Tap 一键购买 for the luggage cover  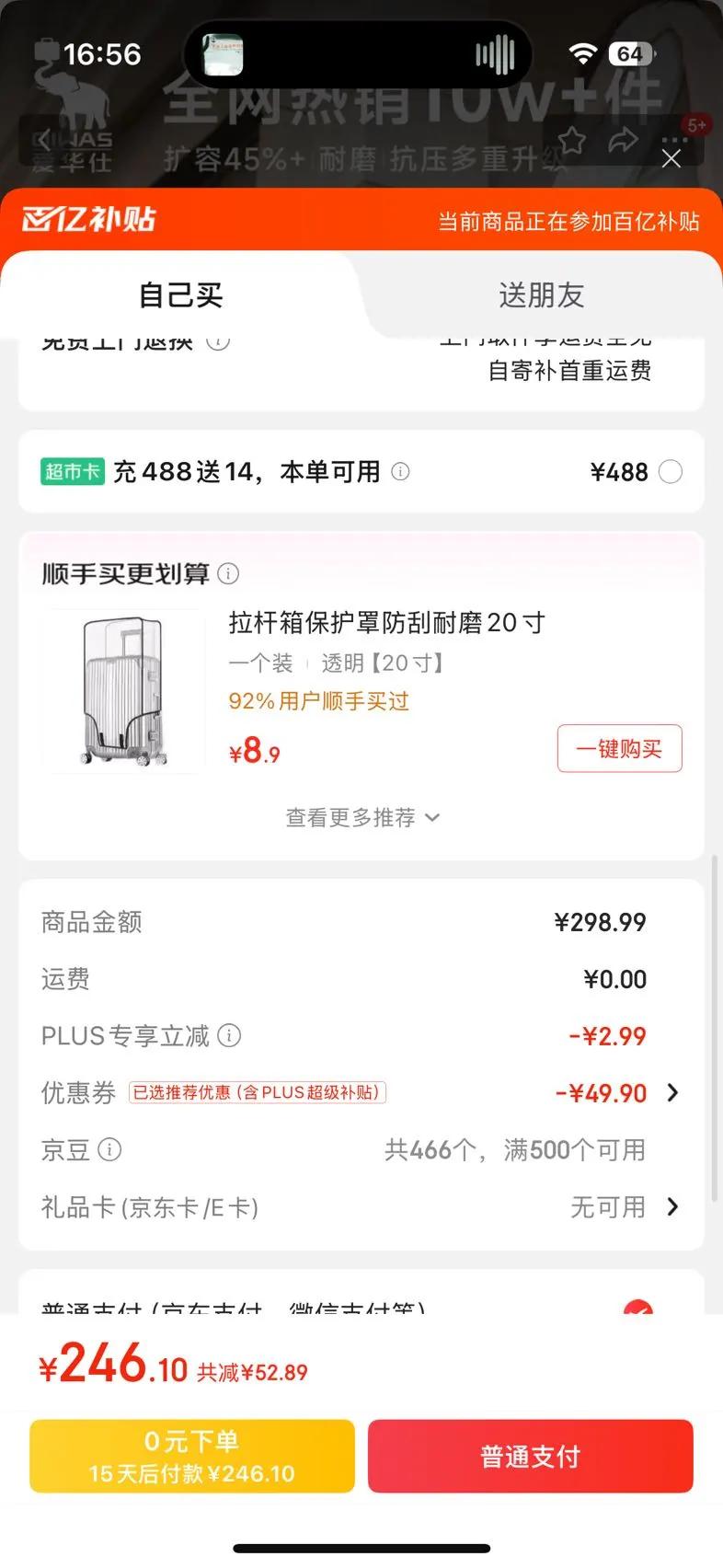click(x=619, y=748)
